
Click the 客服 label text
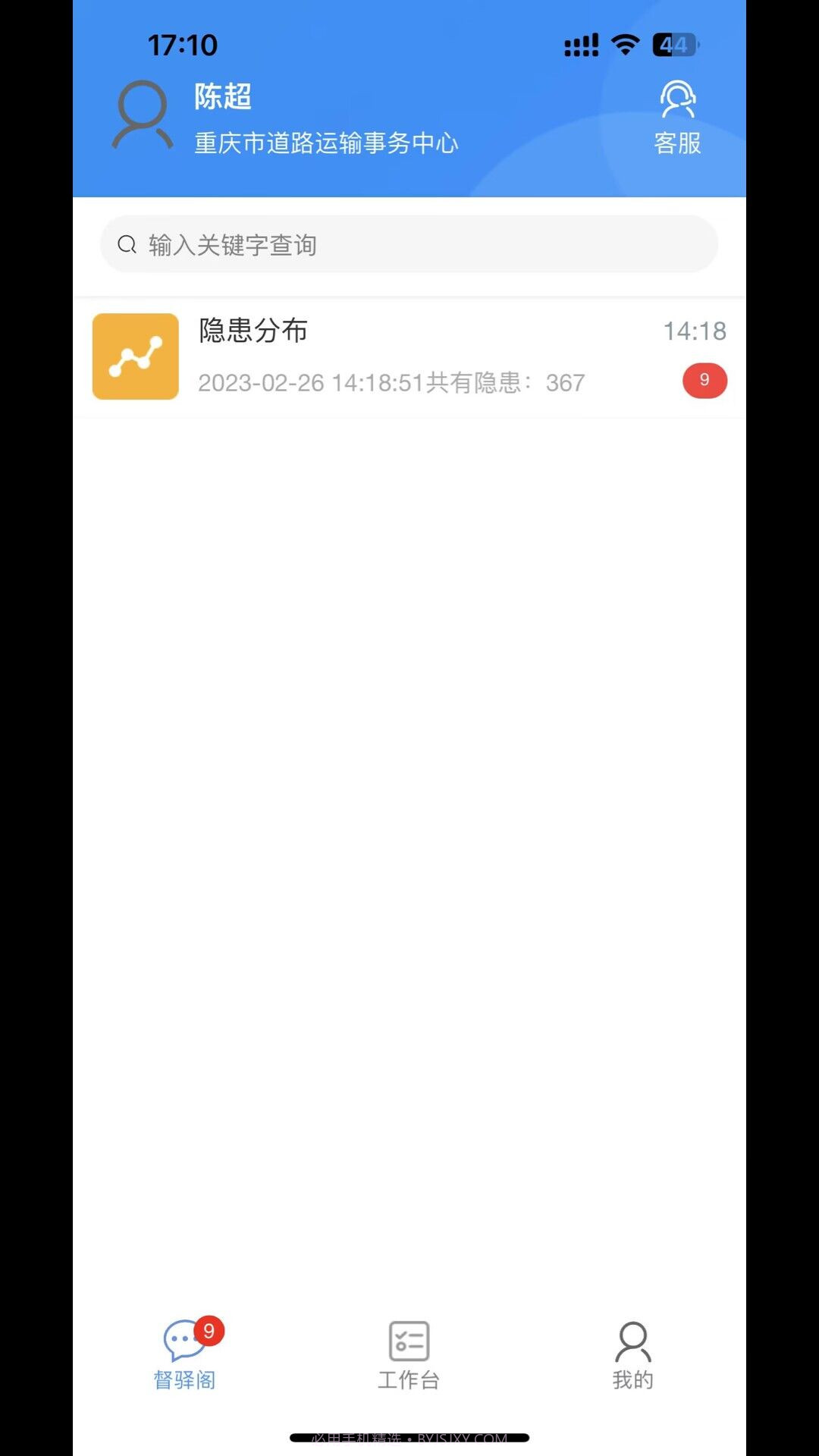[678, 143]
